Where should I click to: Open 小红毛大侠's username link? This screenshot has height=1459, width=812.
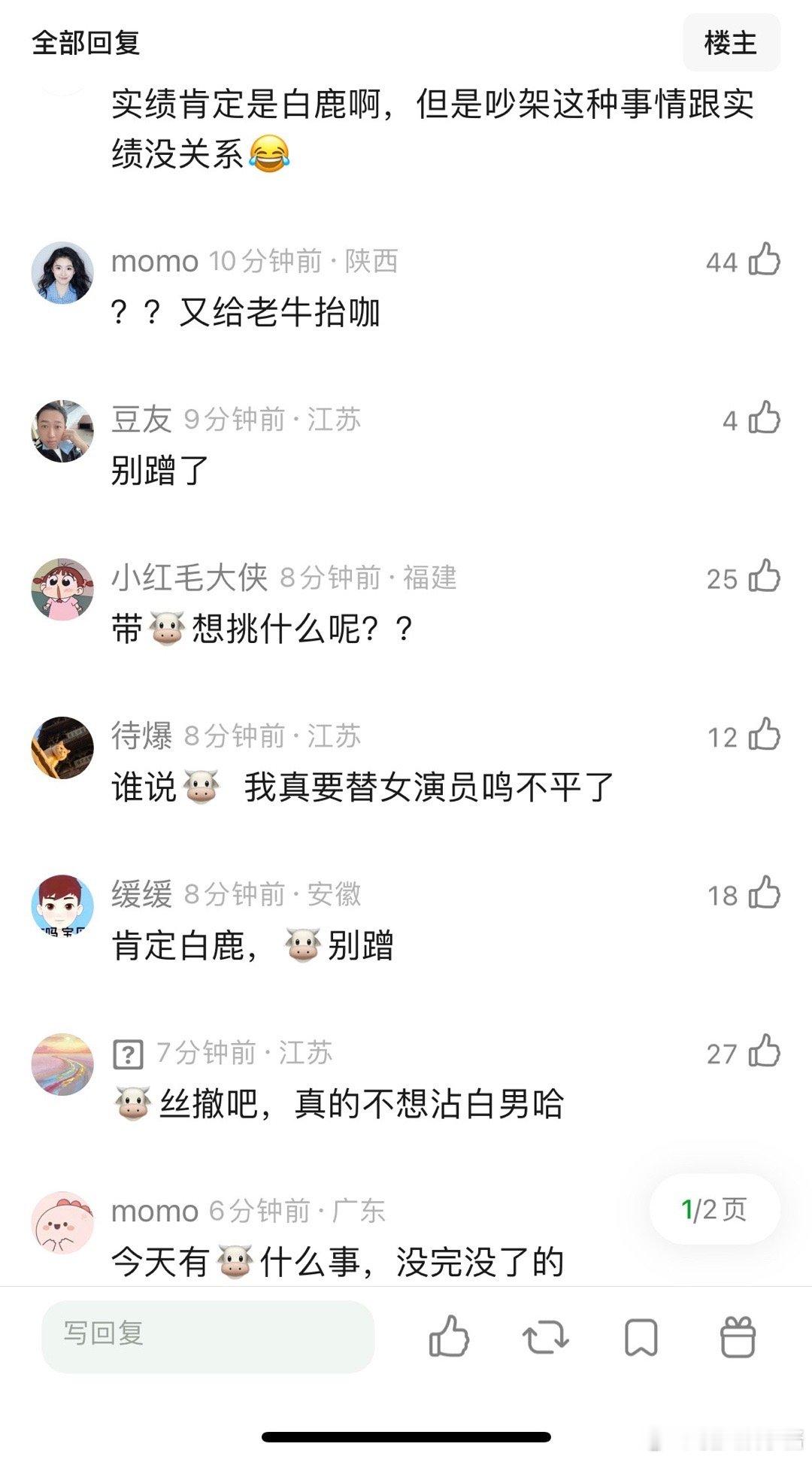[189, 579]
